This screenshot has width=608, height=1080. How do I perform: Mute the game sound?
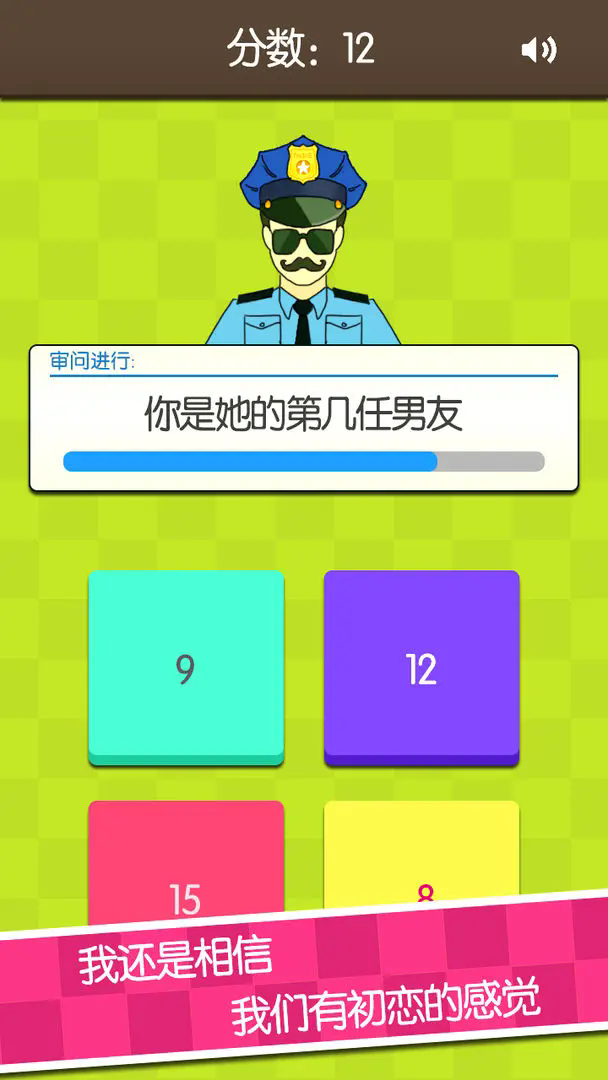[x=538, y=50]
